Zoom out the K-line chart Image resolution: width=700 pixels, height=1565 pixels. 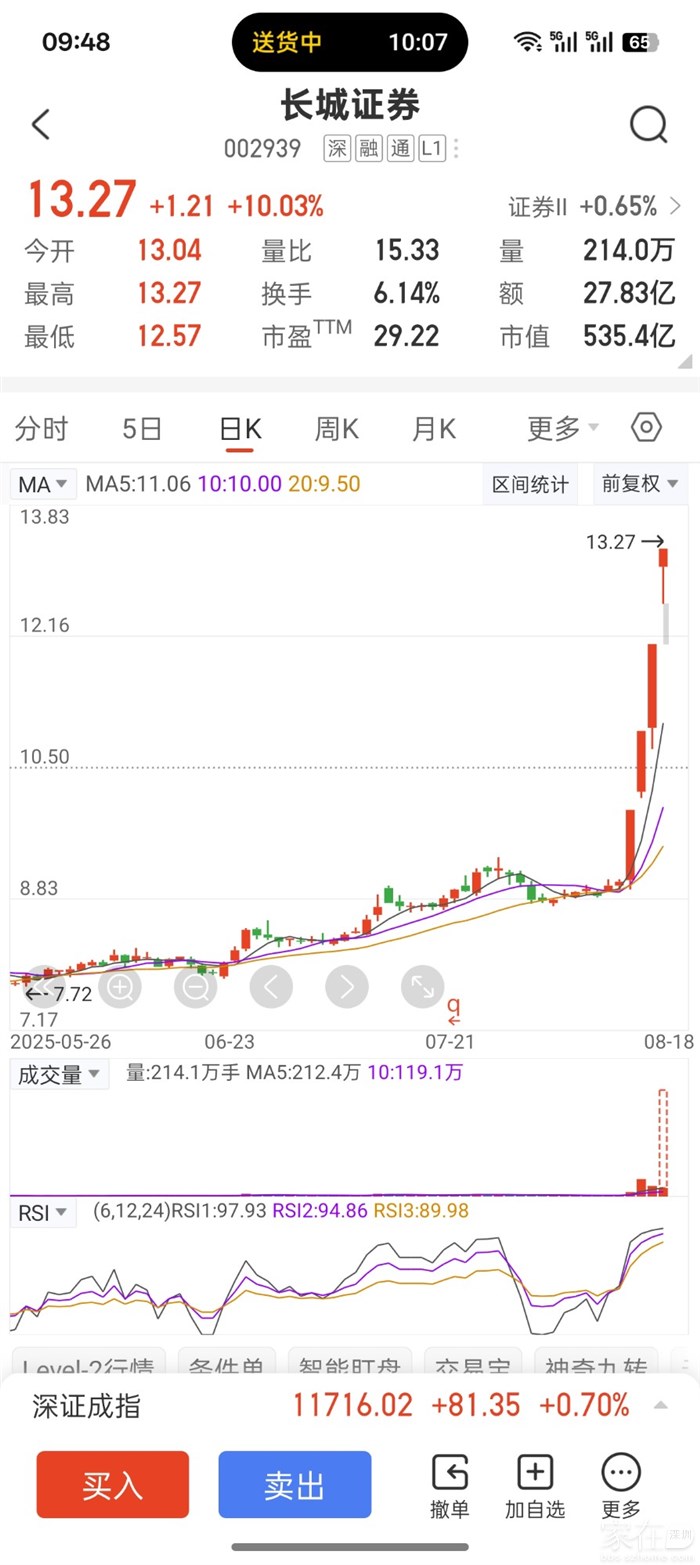[x=195, y=988]
